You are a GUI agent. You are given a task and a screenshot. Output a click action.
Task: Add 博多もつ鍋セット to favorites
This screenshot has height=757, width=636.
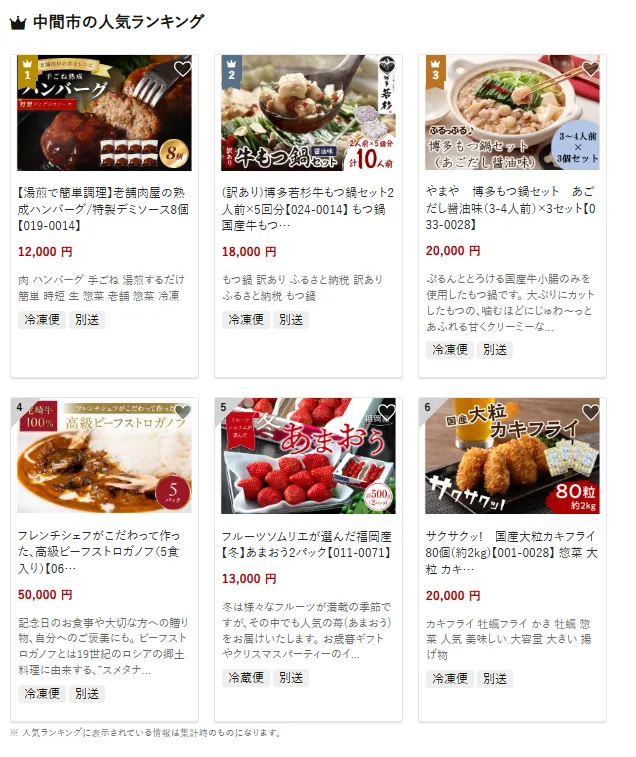tap(590, 69)
